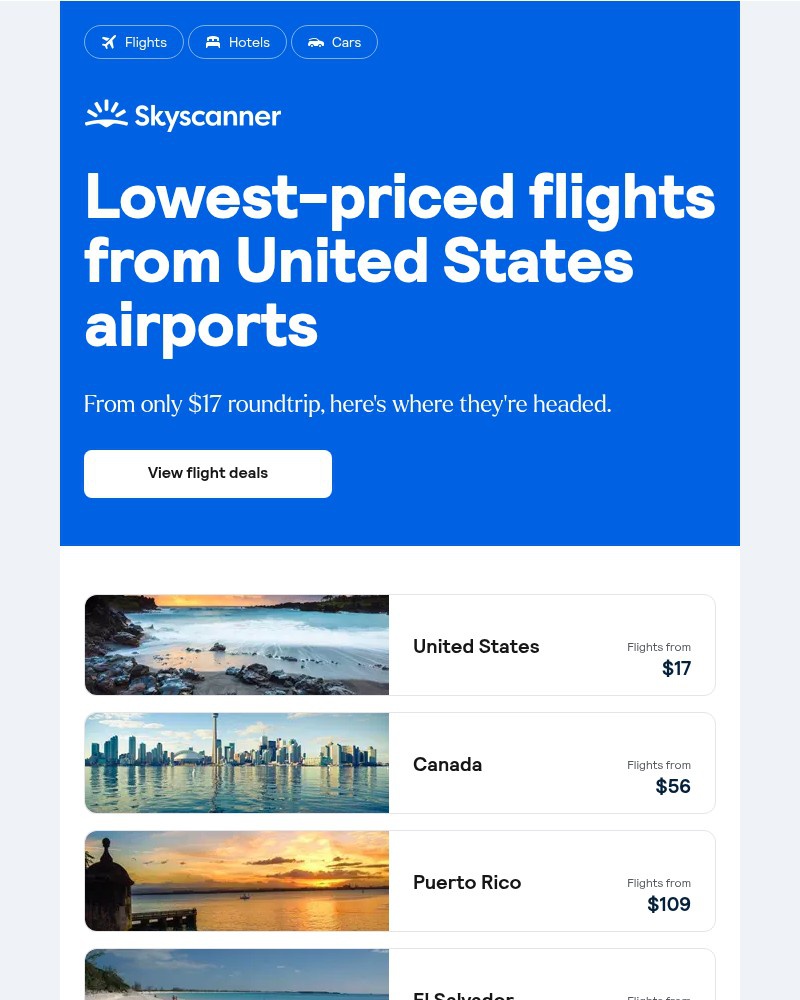This screenshot has height=1000, width=800.
Task: Open Puerto Rico flights listing
Action: [467, 882]
